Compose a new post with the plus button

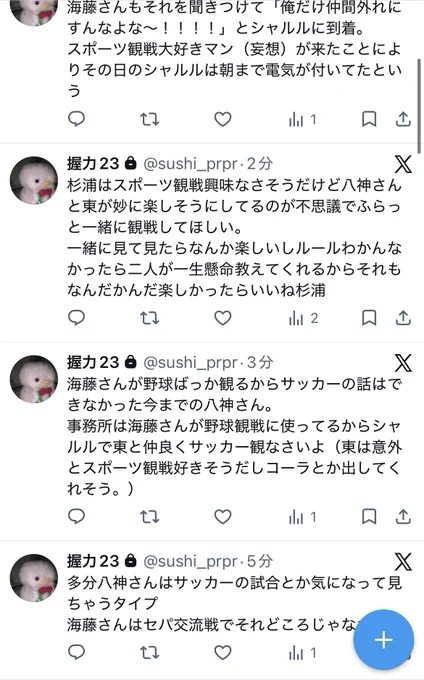(383, 640)
